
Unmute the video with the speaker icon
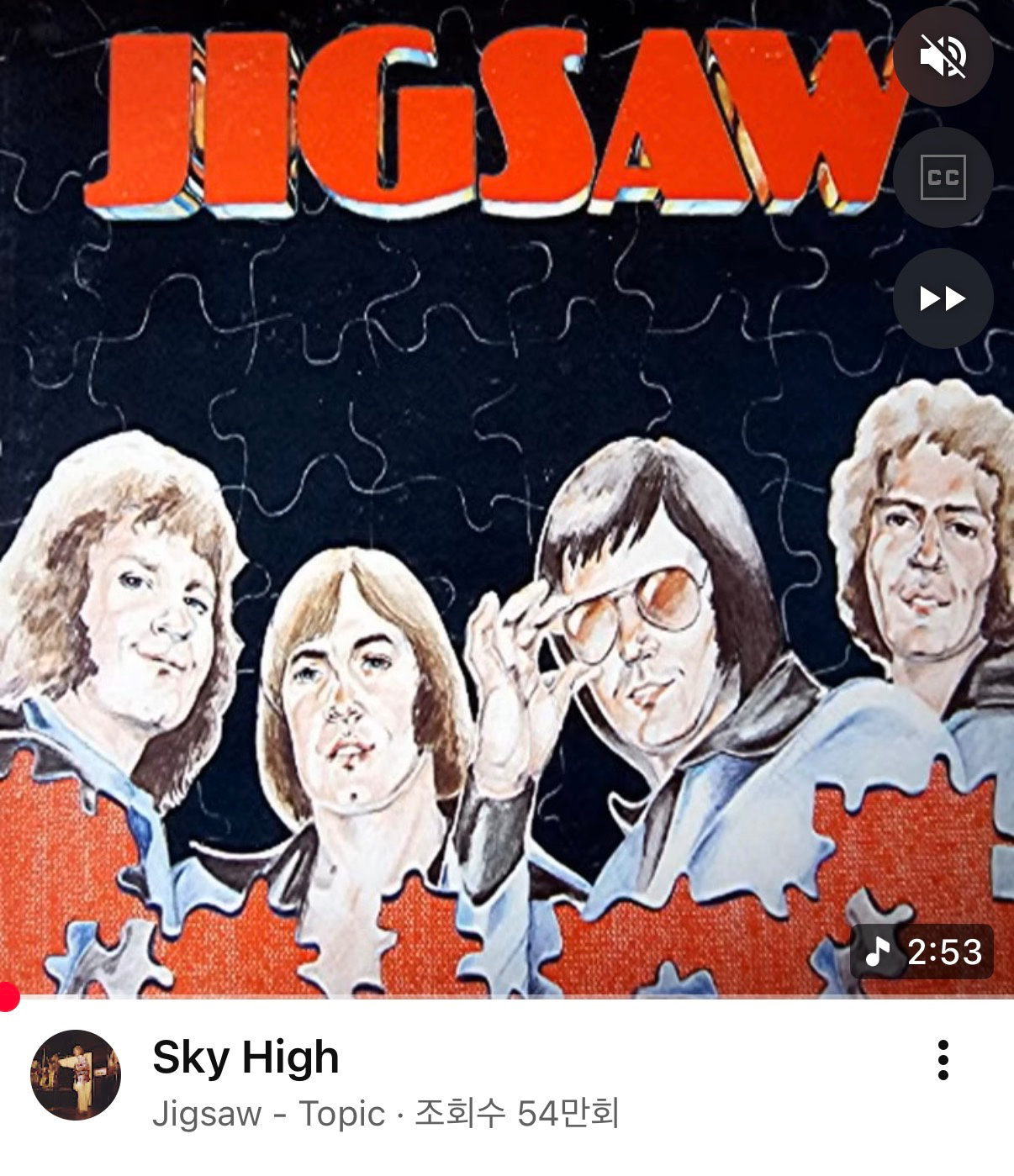point(943,56)
